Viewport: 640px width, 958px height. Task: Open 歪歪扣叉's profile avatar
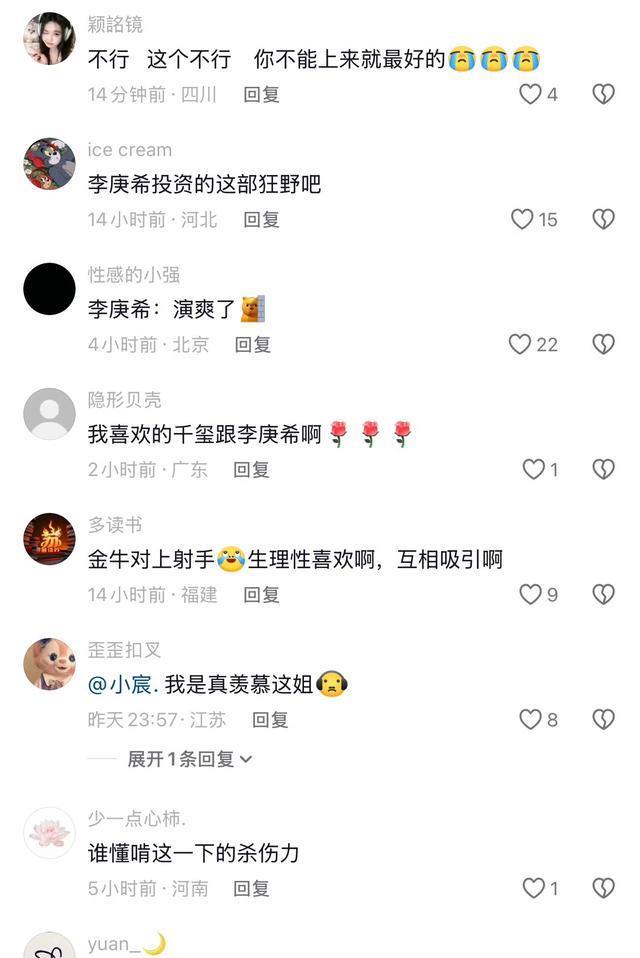[x=49, y=664]
